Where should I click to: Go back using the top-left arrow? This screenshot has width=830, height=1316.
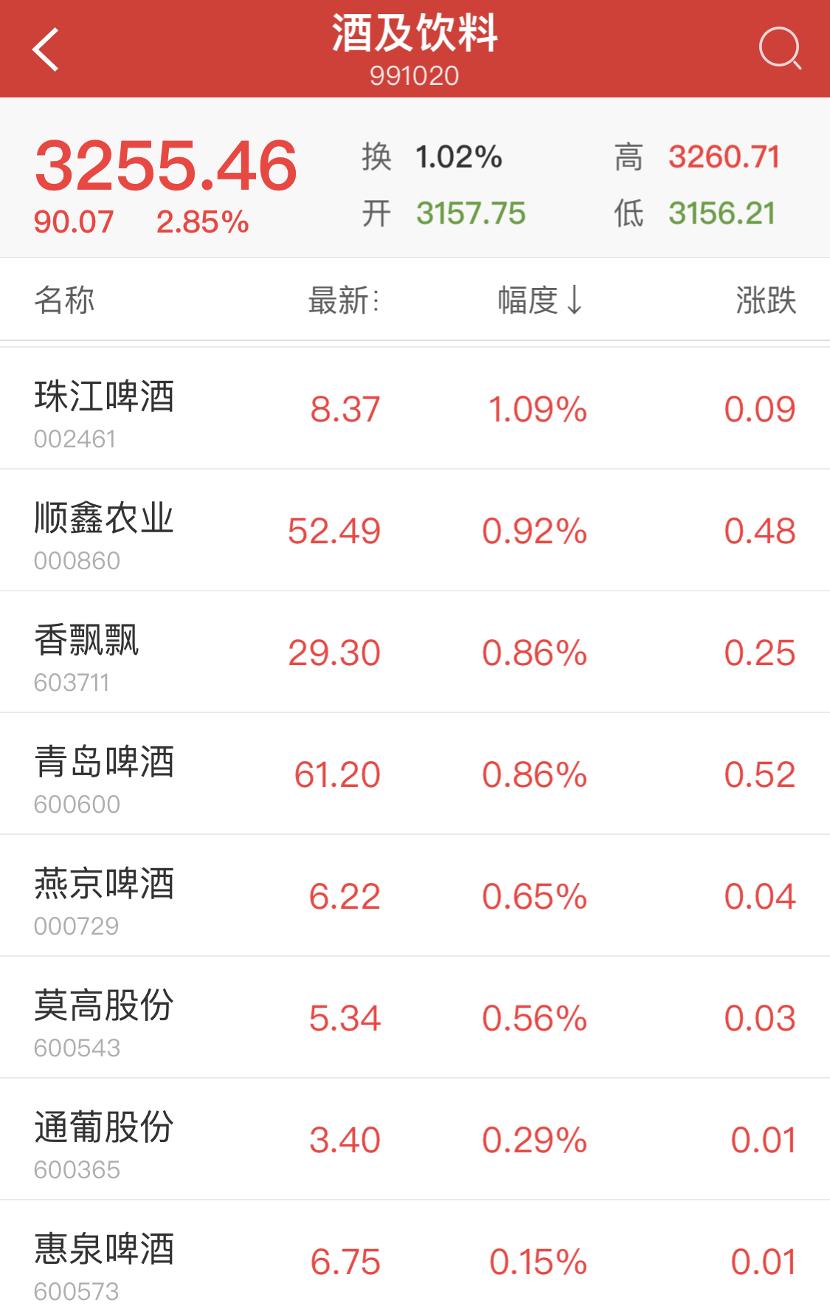(46, 48)
